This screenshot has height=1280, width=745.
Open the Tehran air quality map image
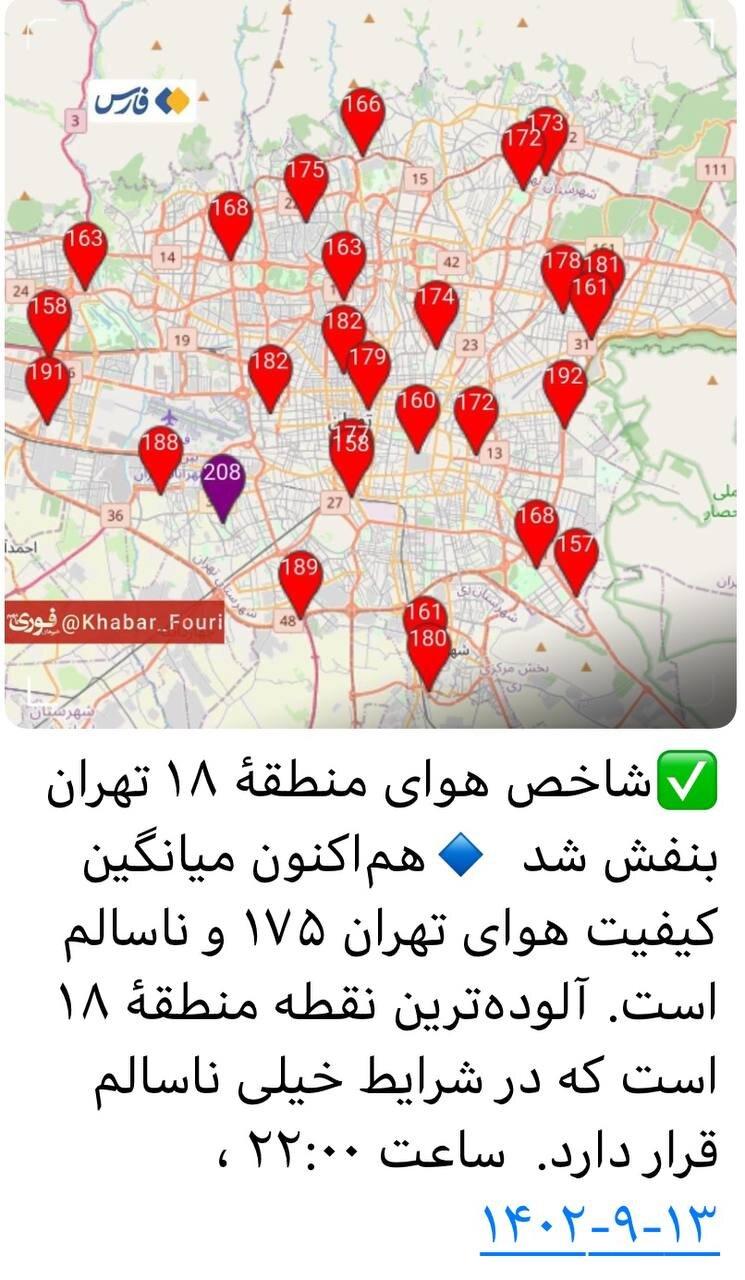(371, 366)
